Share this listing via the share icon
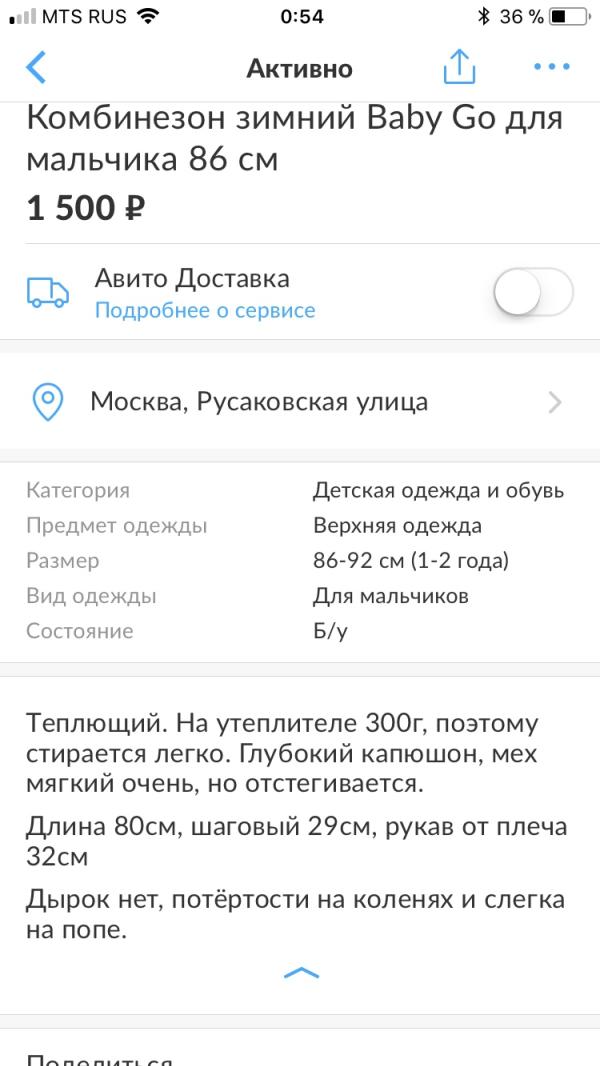The image size is (600, 1066). (x=459, y=67)
